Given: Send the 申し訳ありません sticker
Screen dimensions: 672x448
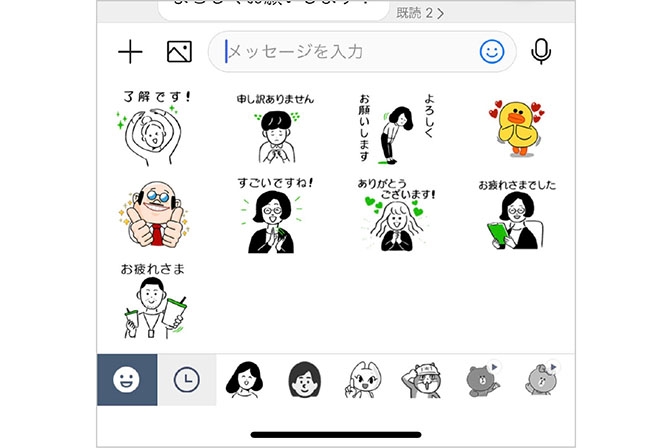Looking at the screenshot, I should pos(274,130).
